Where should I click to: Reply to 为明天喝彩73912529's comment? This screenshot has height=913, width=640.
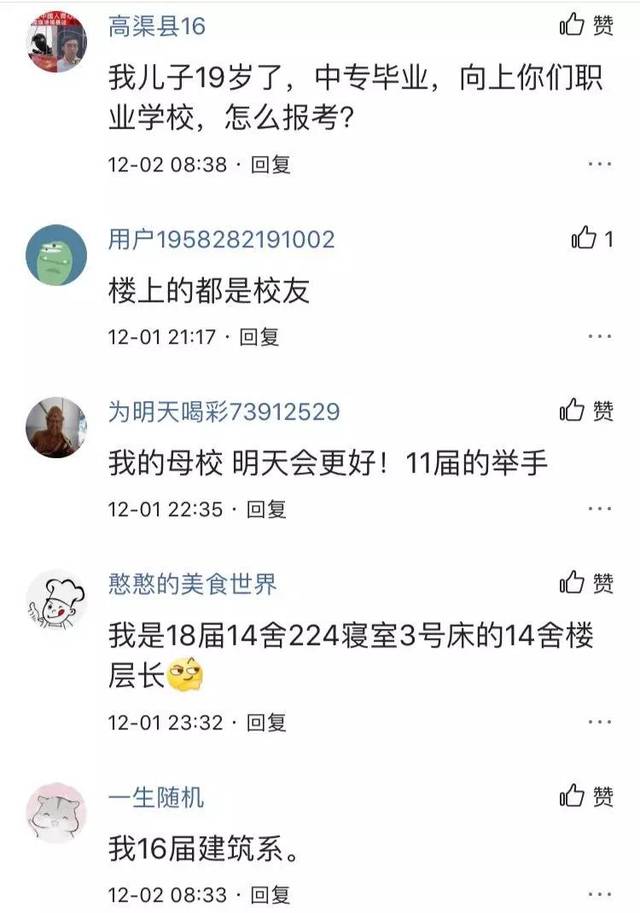pos(266,509)
